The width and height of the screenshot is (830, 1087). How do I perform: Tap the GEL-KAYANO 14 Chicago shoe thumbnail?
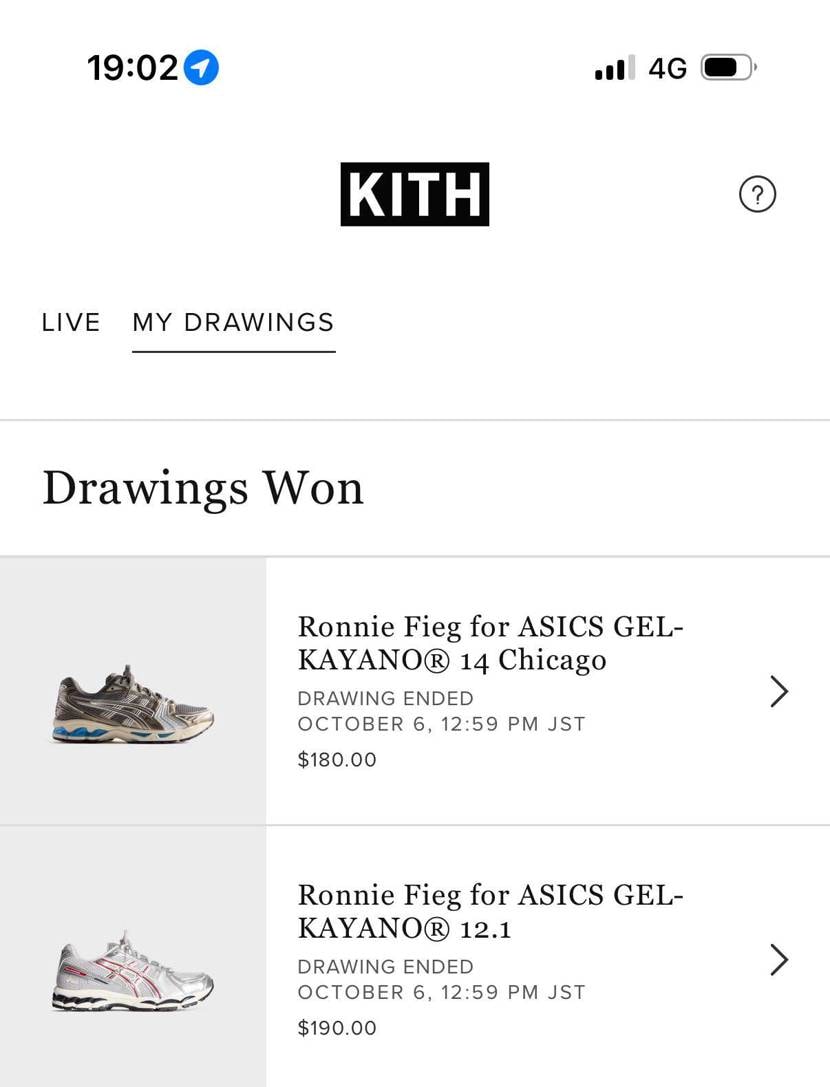tap(133, 705)
